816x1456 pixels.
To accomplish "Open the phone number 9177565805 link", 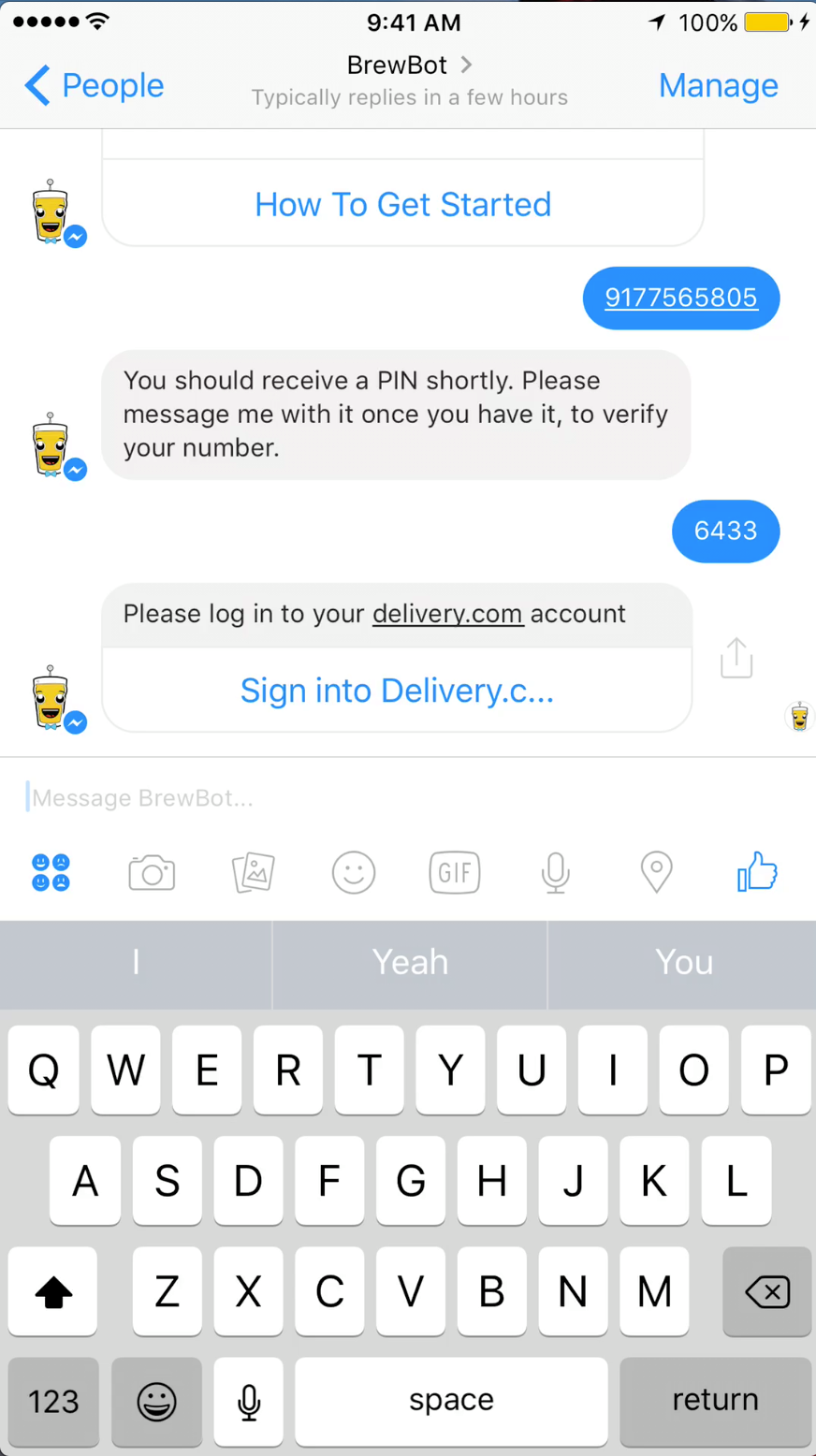I will pos(680,298).
